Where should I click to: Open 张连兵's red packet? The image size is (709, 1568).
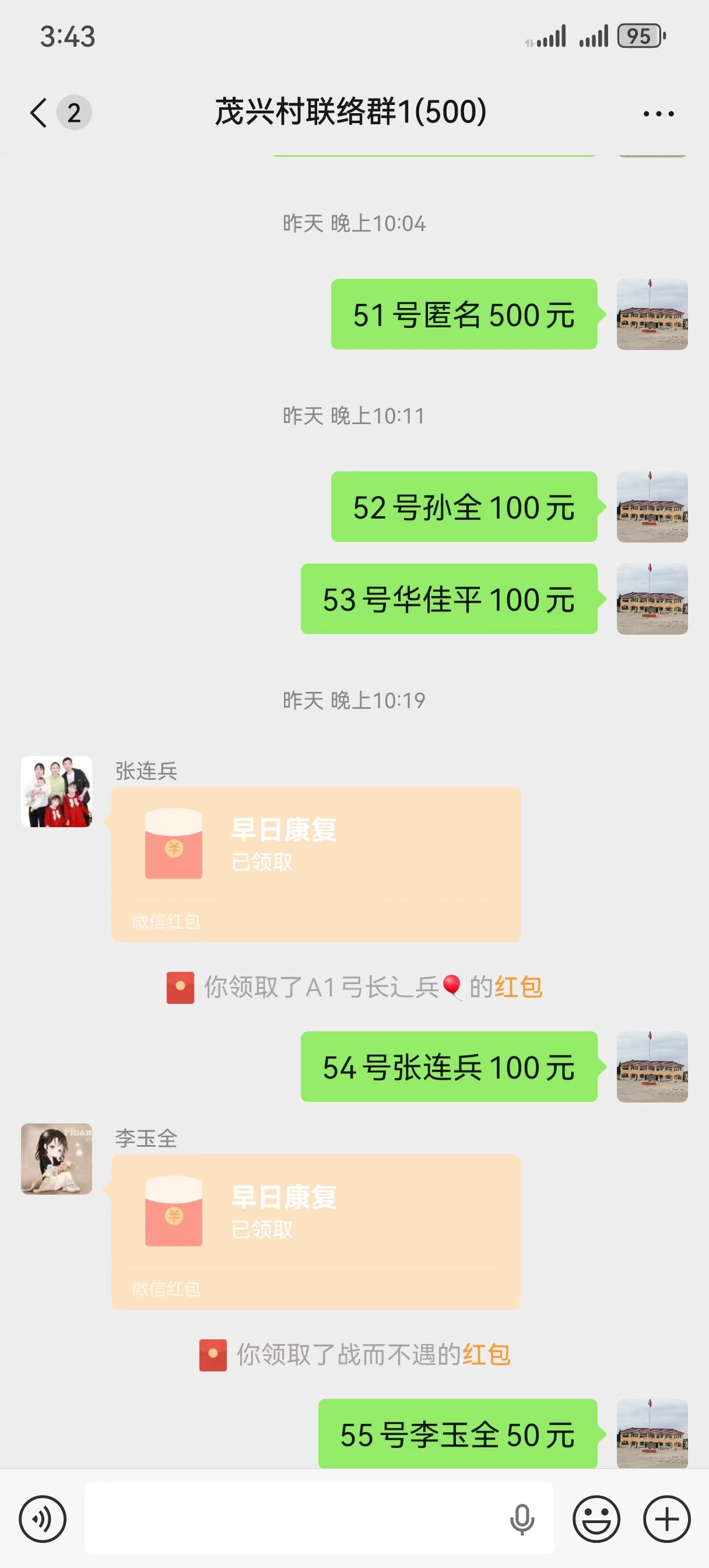[x=316, y=863]
